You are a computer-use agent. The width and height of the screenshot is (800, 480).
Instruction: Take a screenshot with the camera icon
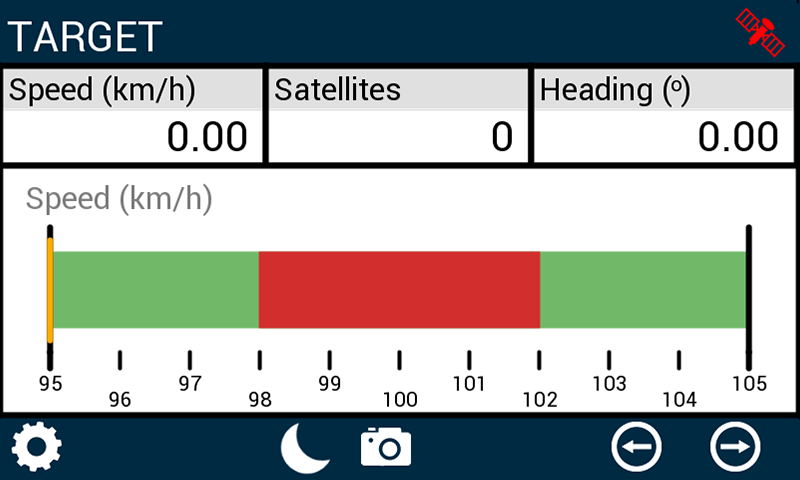pos(386,447)
